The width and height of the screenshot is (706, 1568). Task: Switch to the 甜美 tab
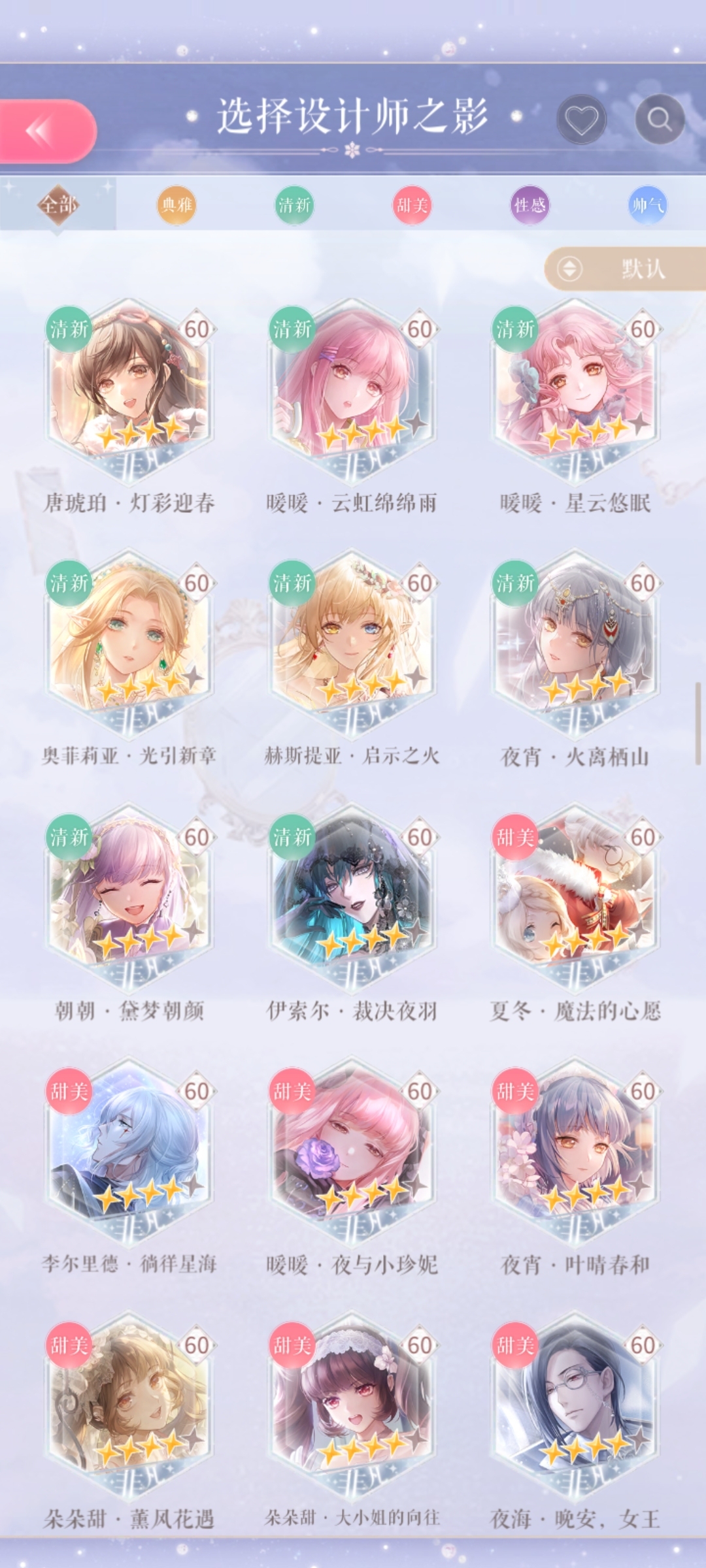pos(412,205)
